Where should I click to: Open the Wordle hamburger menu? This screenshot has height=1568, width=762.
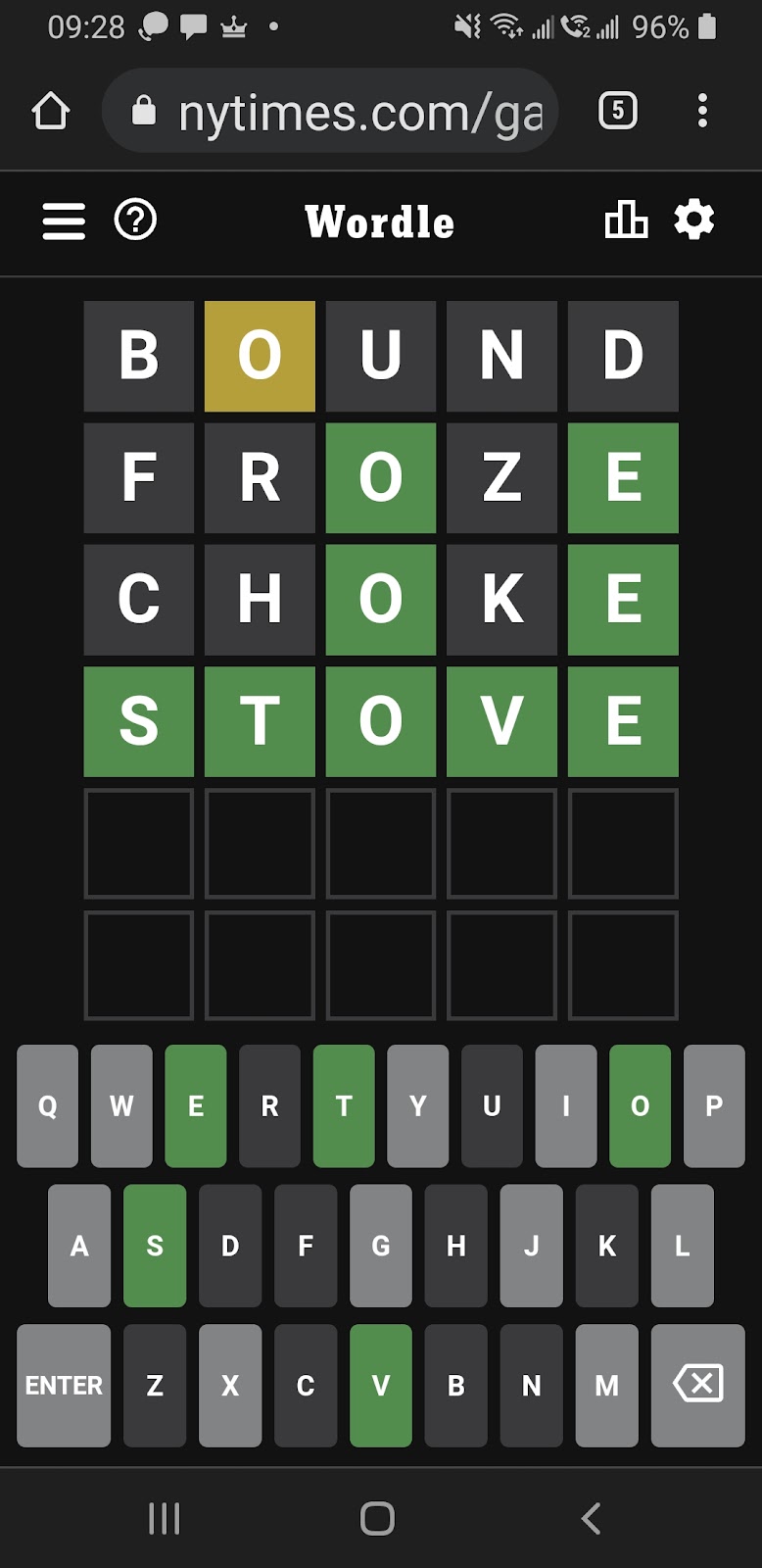64,220
